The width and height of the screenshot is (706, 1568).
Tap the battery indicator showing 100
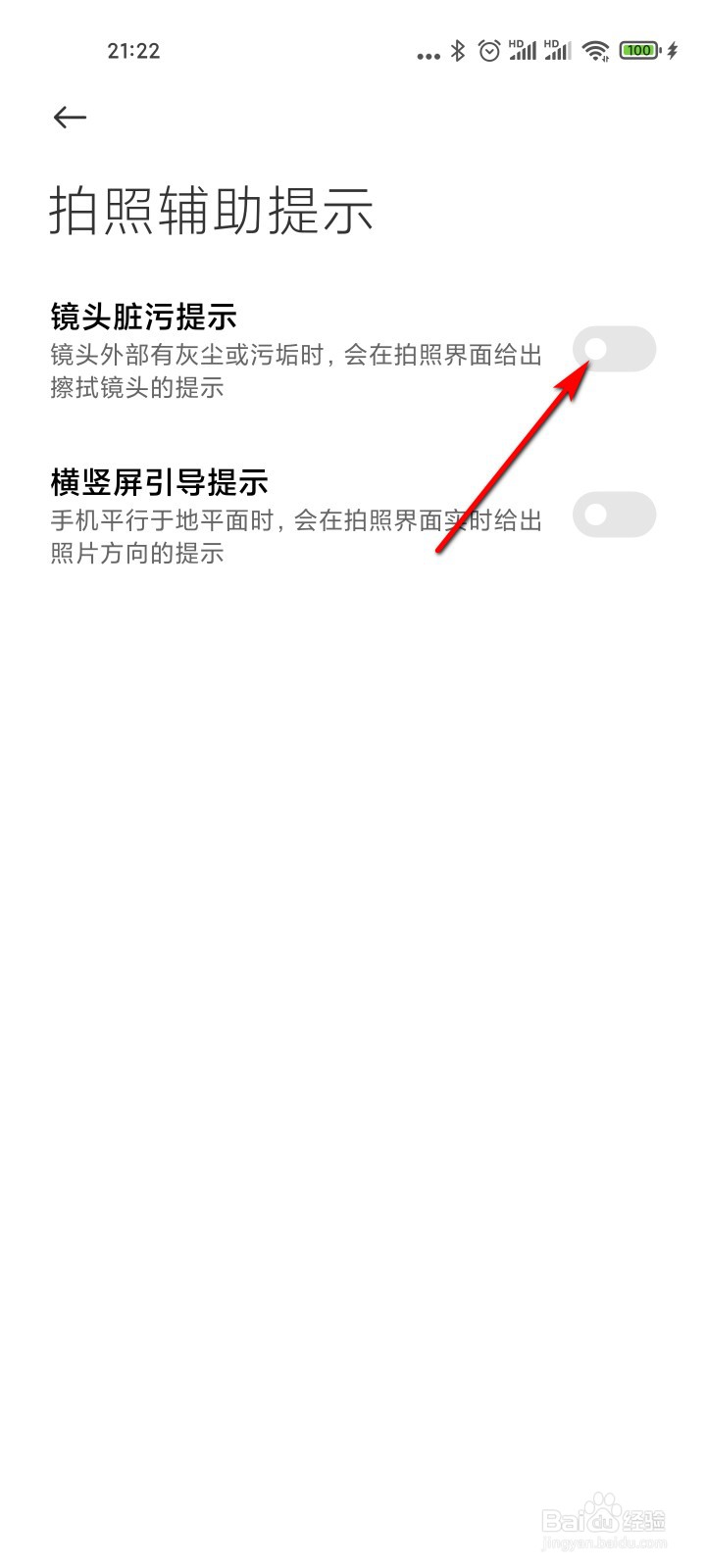tap(638, 49)
